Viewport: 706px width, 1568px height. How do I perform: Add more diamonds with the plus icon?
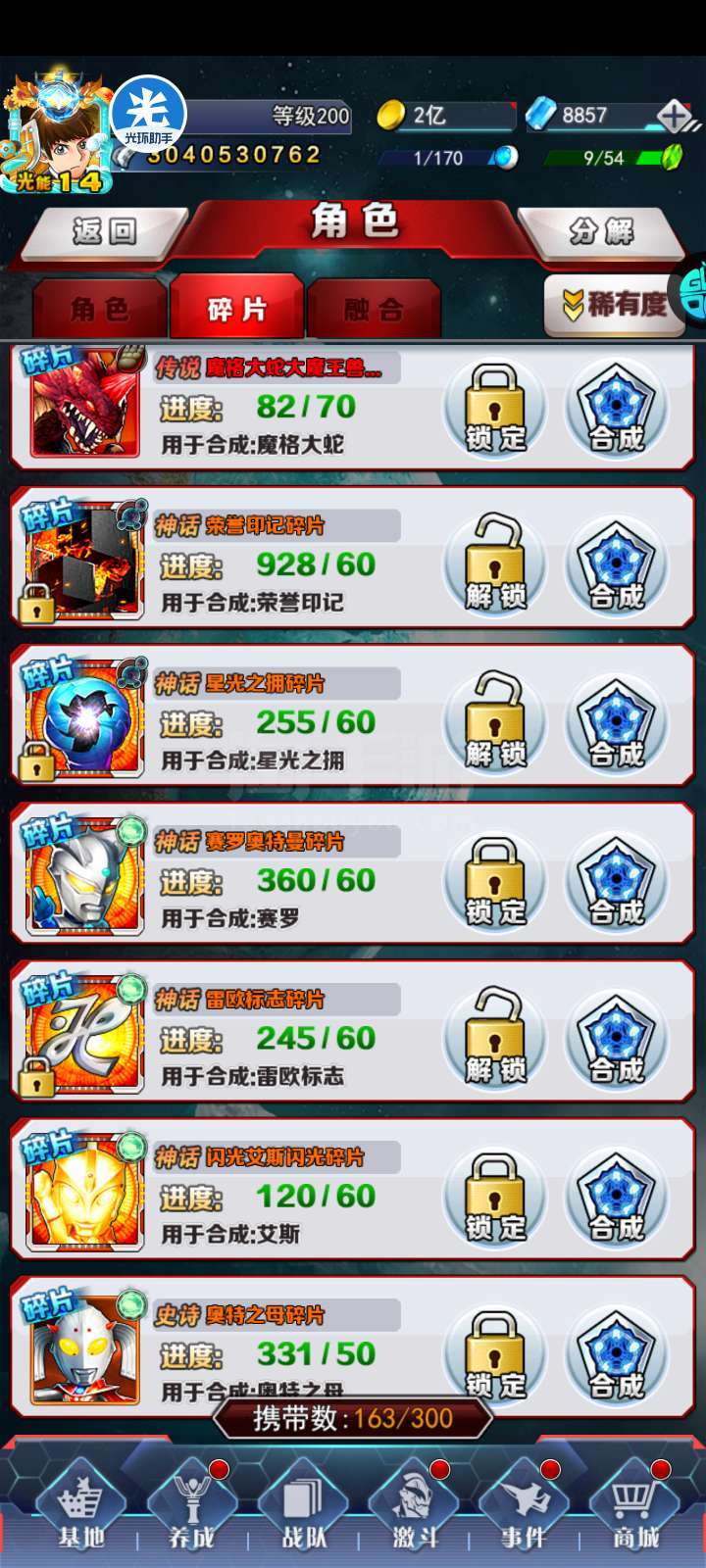675,116
